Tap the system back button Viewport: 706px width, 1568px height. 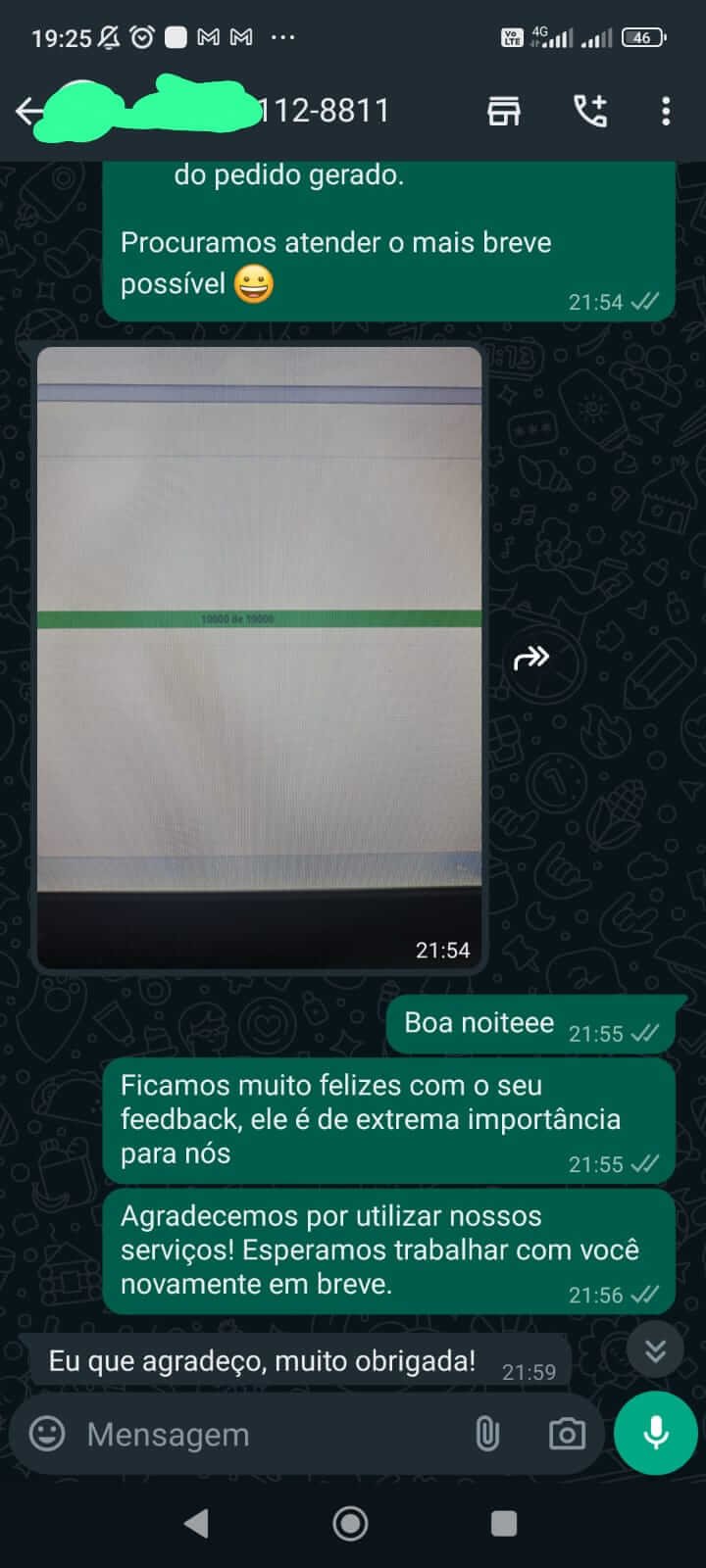tap(197, 1523)
